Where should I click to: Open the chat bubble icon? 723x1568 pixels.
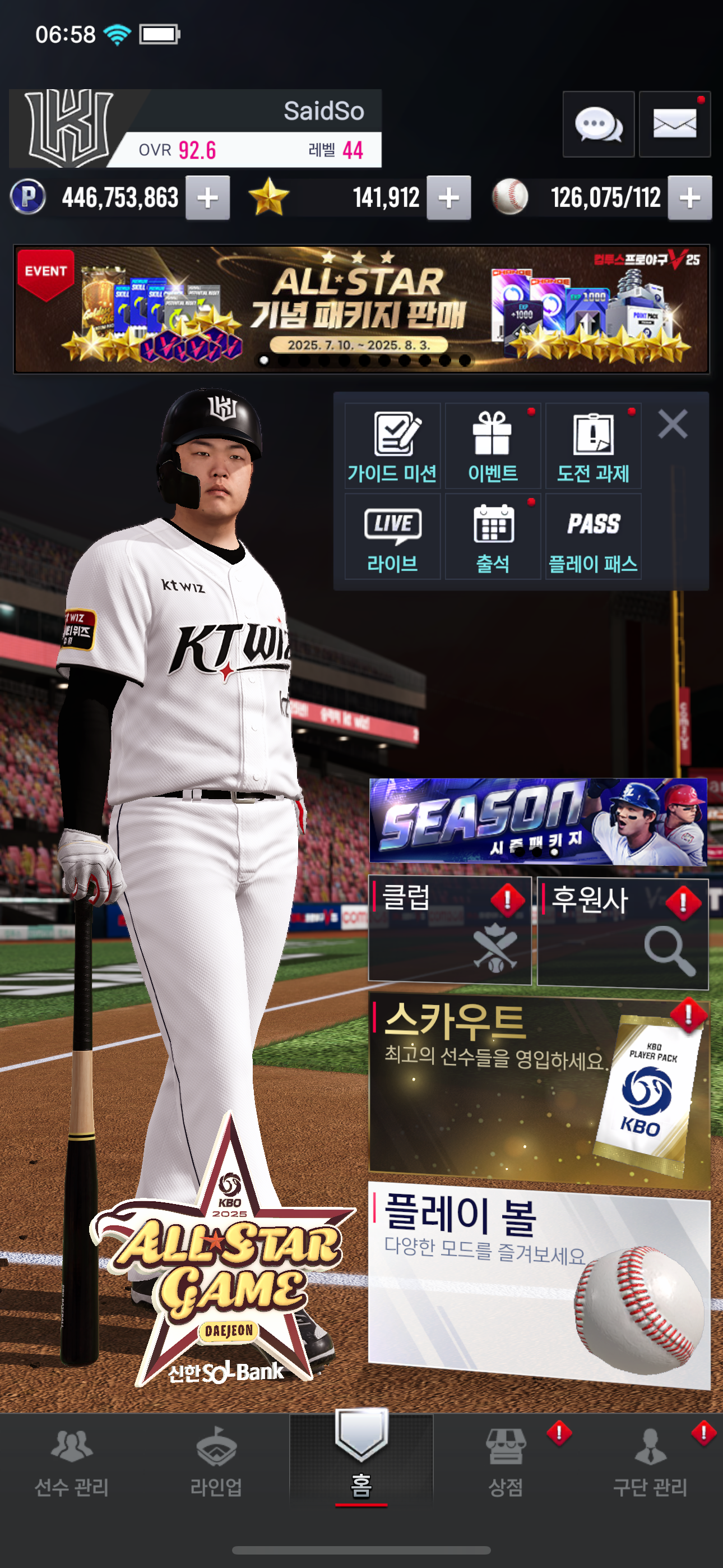click(598, 125)
